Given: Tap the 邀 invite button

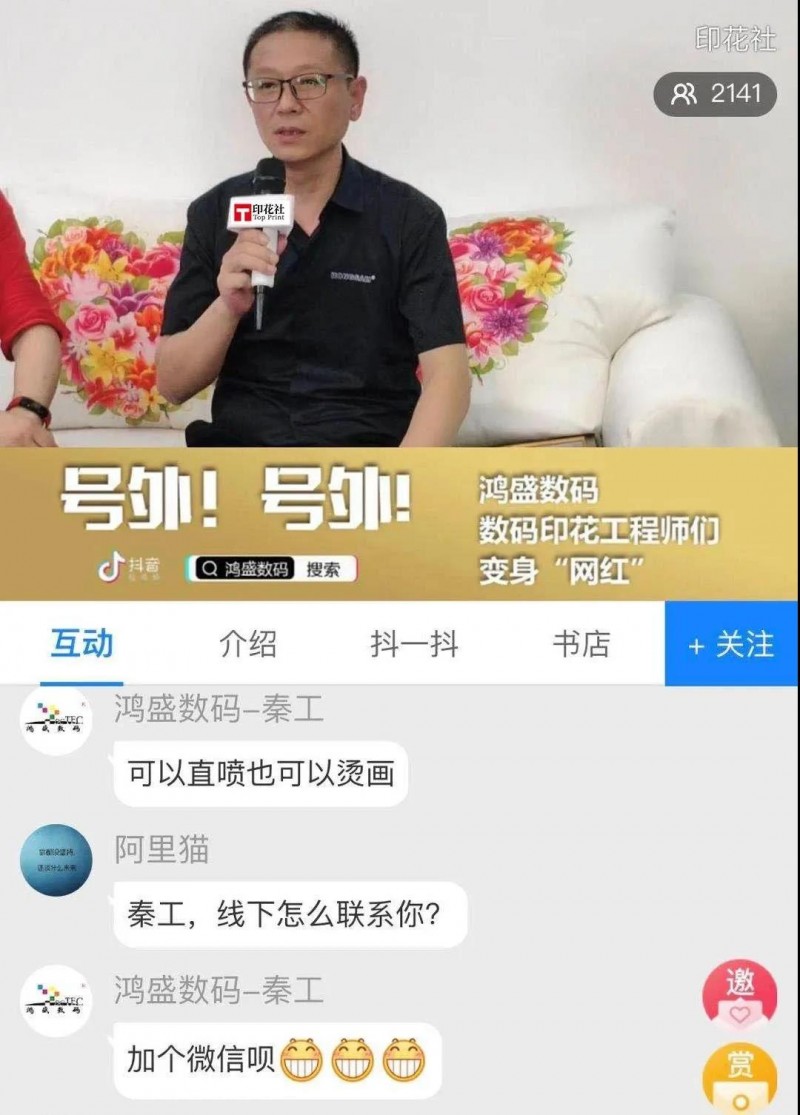Looking at the screenshot, I should [740, 993].
